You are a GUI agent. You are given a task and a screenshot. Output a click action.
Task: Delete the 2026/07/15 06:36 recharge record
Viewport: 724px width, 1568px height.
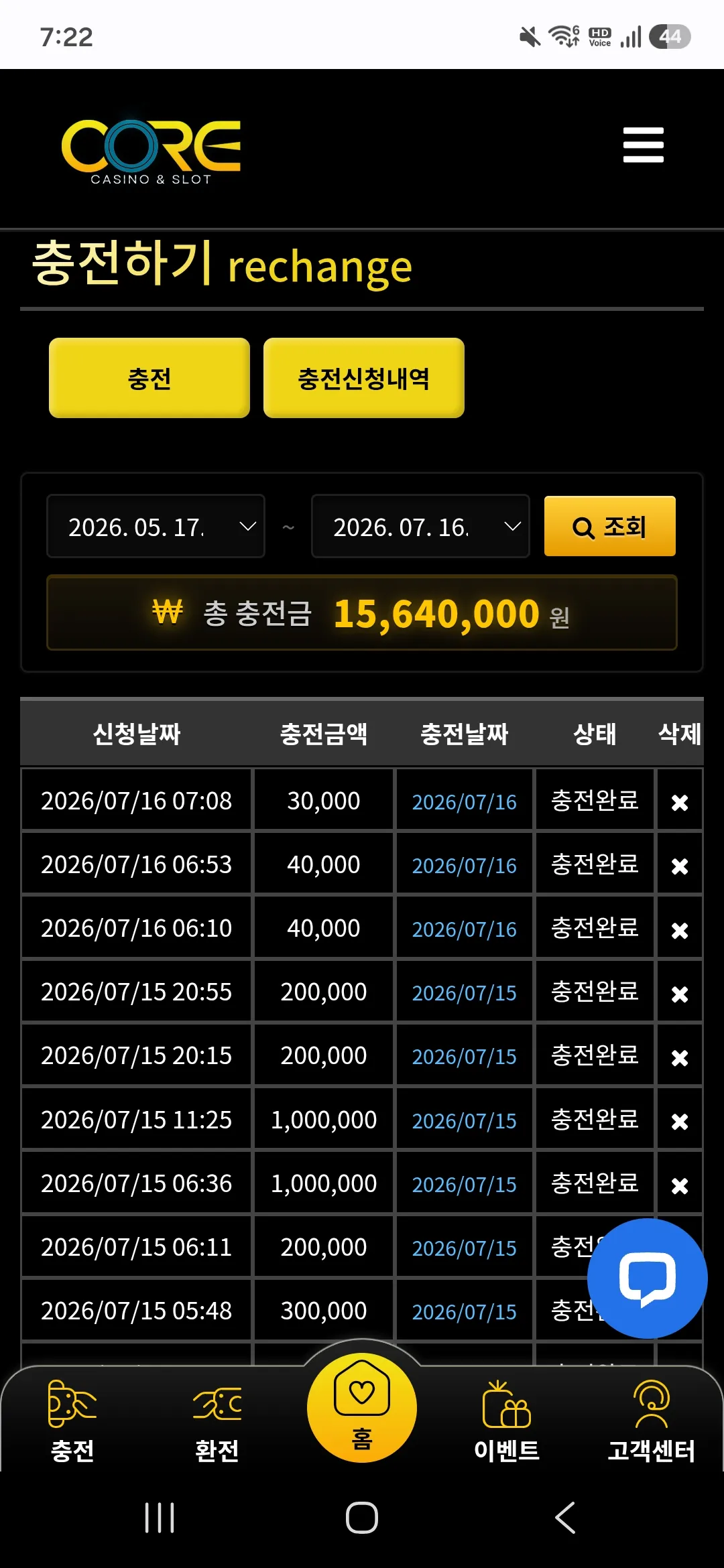tap(680, 1185)
